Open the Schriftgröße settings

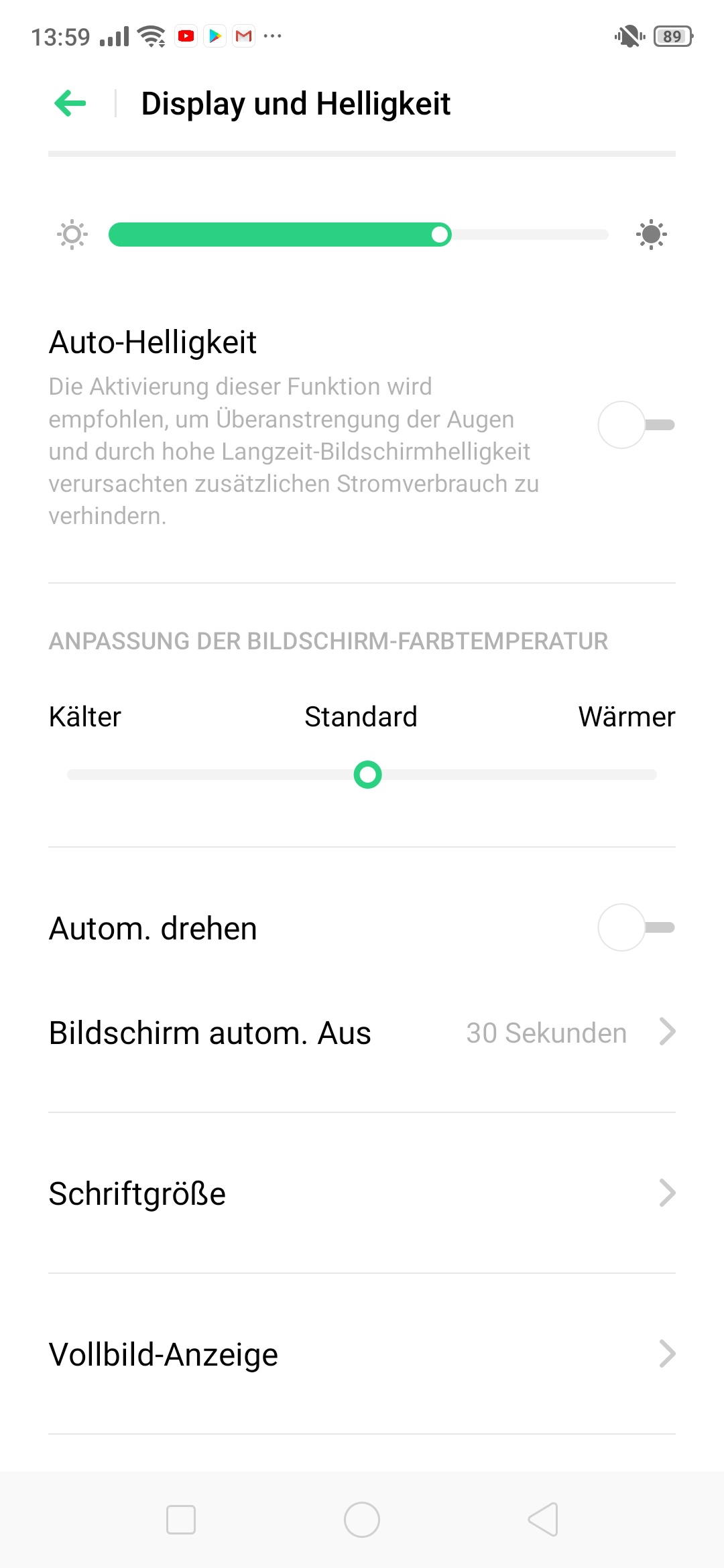click(x=362, y=1193)
